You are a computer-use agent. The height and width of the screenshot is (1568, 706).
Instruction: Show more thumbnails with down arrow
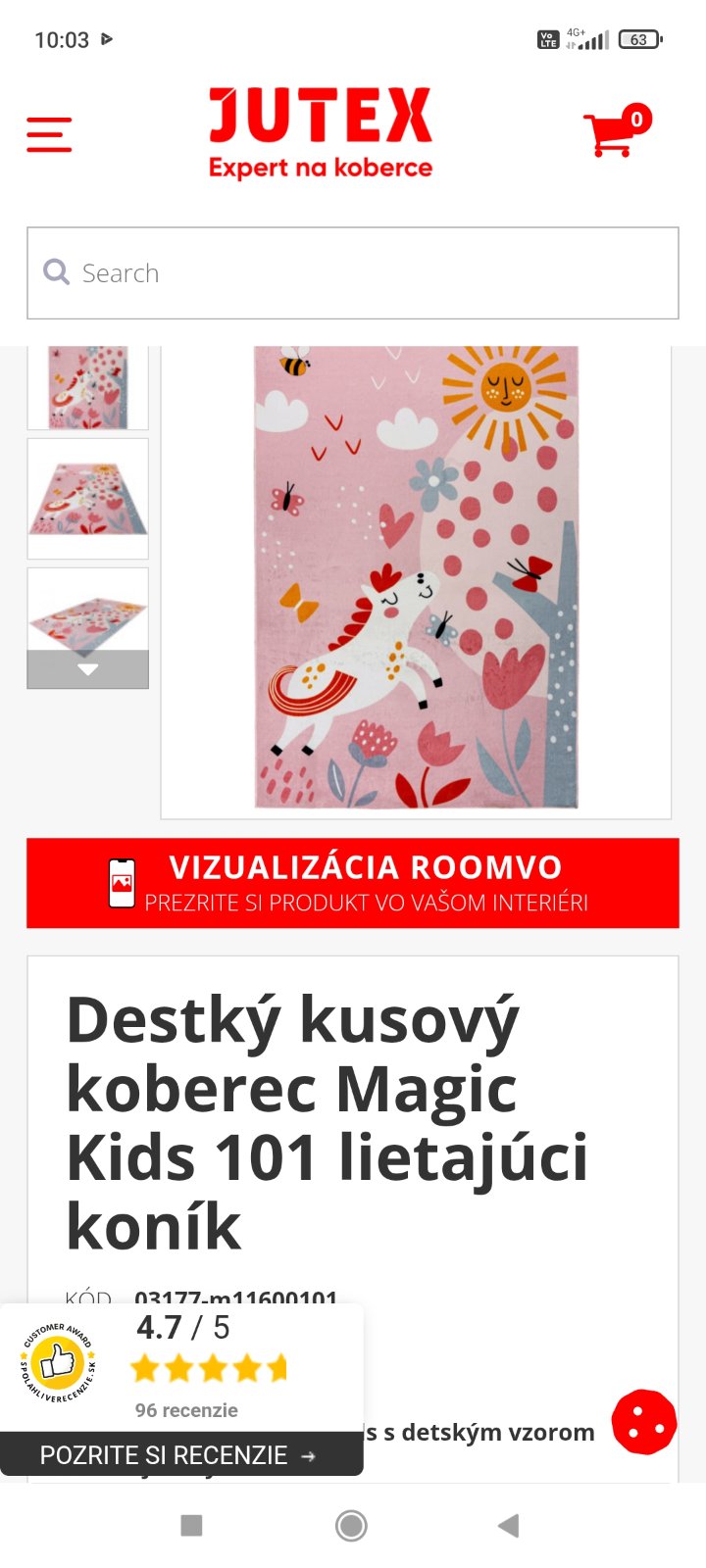87,669
